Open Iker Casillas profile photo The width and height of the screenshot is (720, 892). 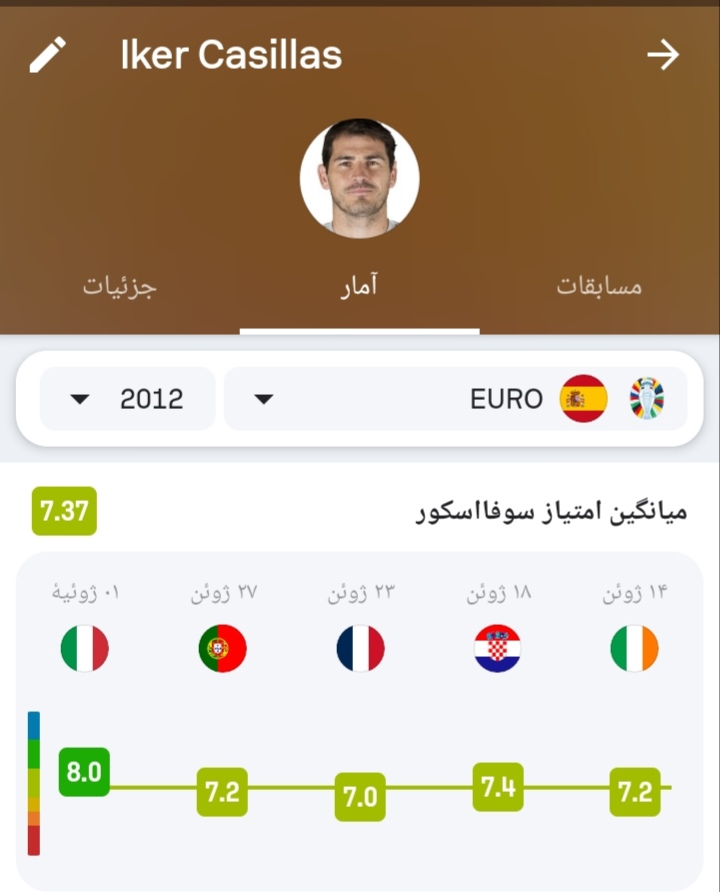pos(359,178)
